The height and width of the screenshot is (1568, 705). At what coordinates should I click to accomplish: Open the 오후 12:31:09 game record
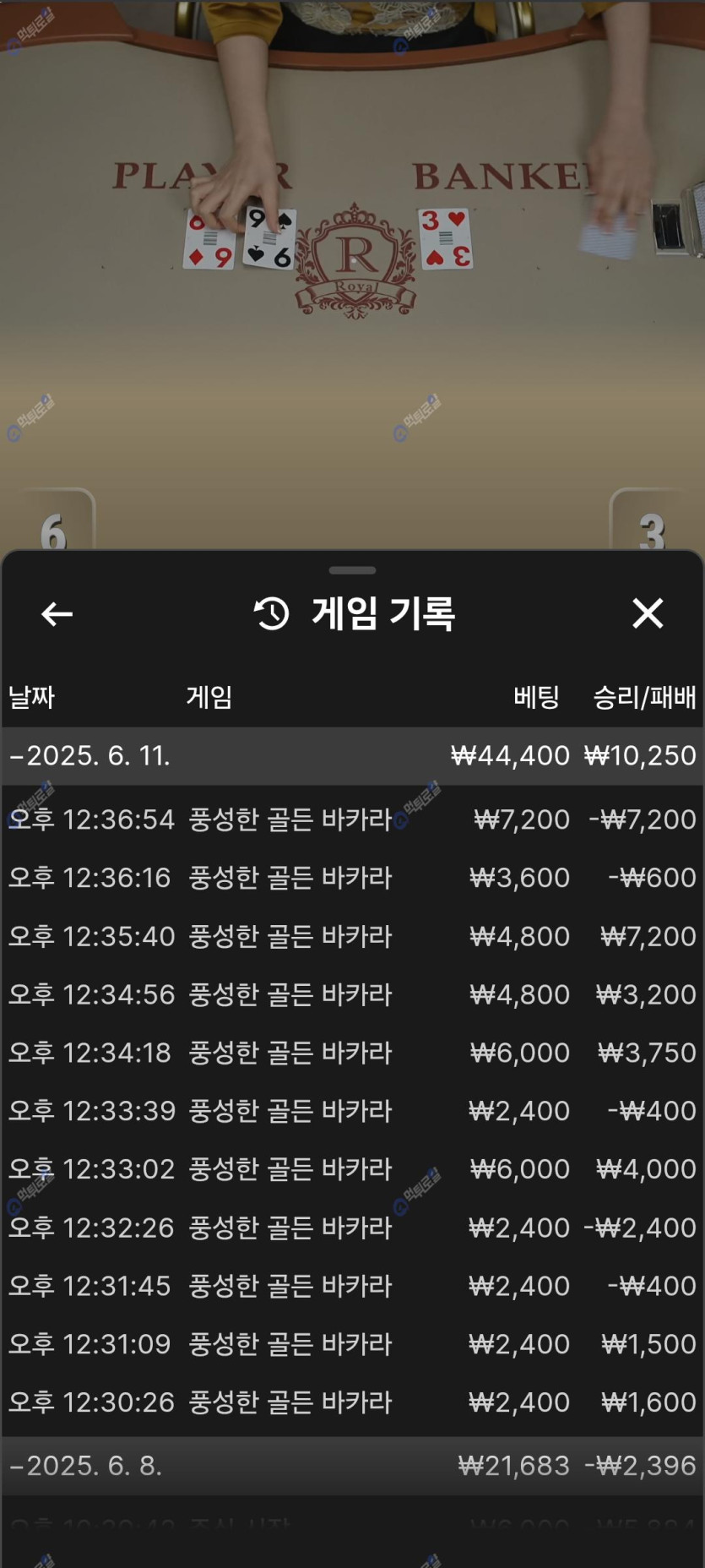click(x=352, y=1343)
